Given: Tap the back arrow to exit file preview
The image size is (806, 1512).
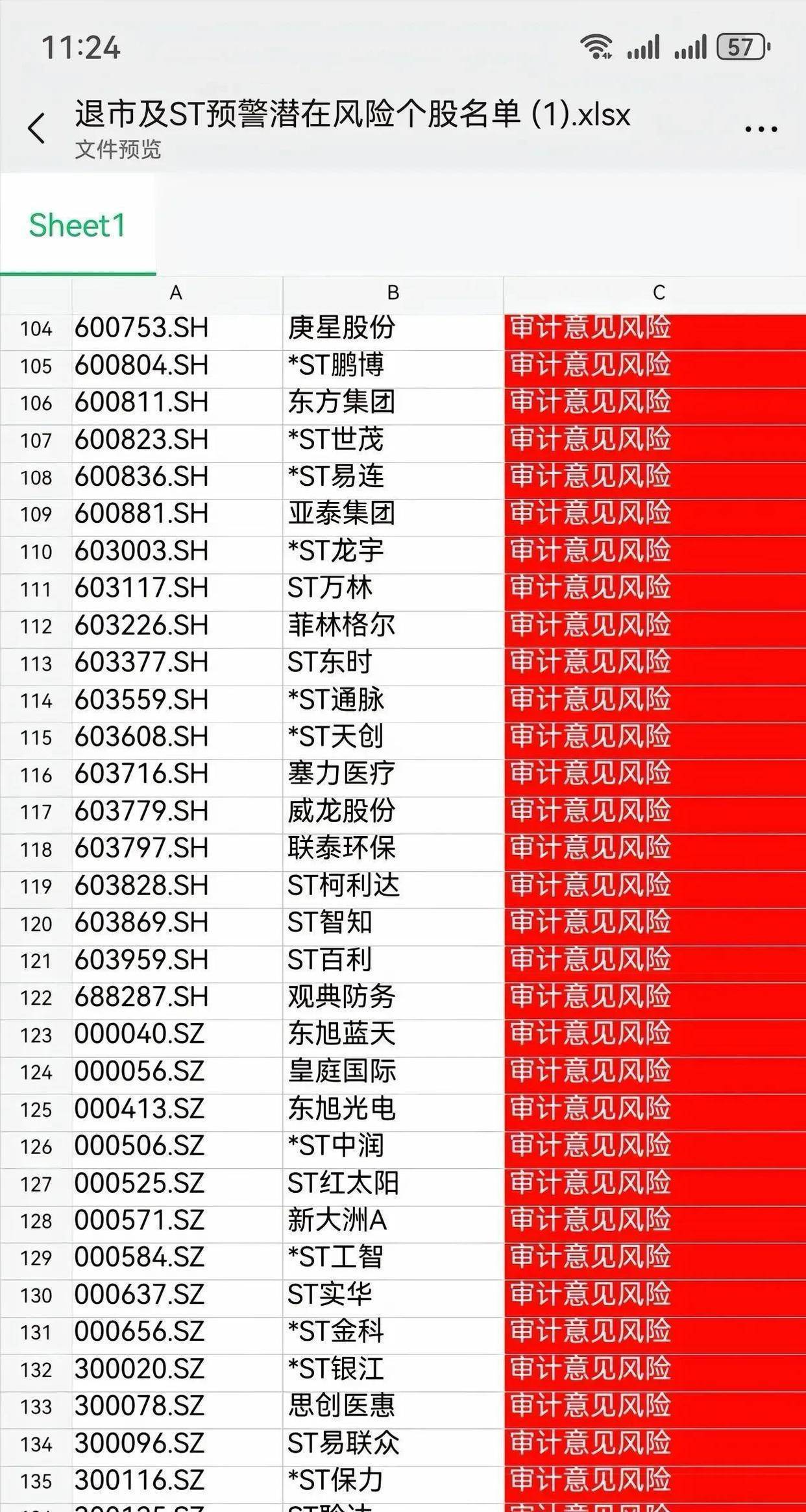Looking at the screenshot, I should pyautogui.click(x=37, y=127).
